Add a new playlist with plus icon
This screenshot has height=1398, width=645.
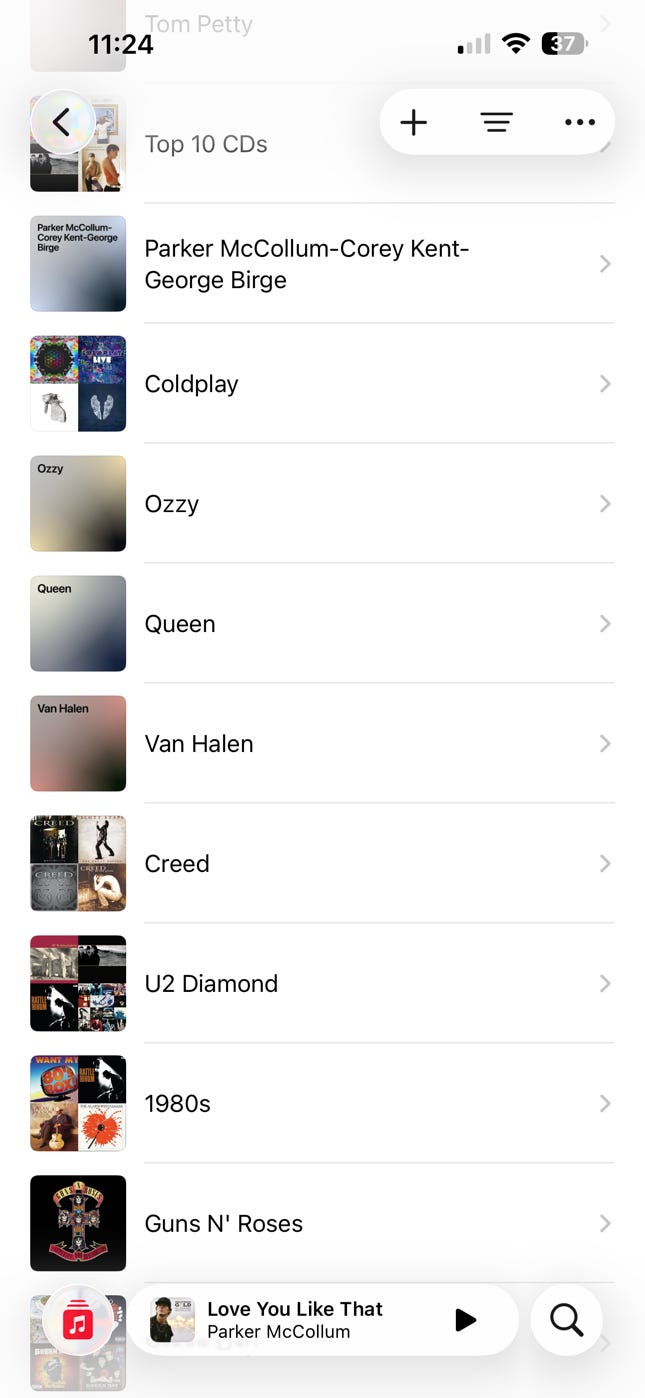[x=413, y=123]
